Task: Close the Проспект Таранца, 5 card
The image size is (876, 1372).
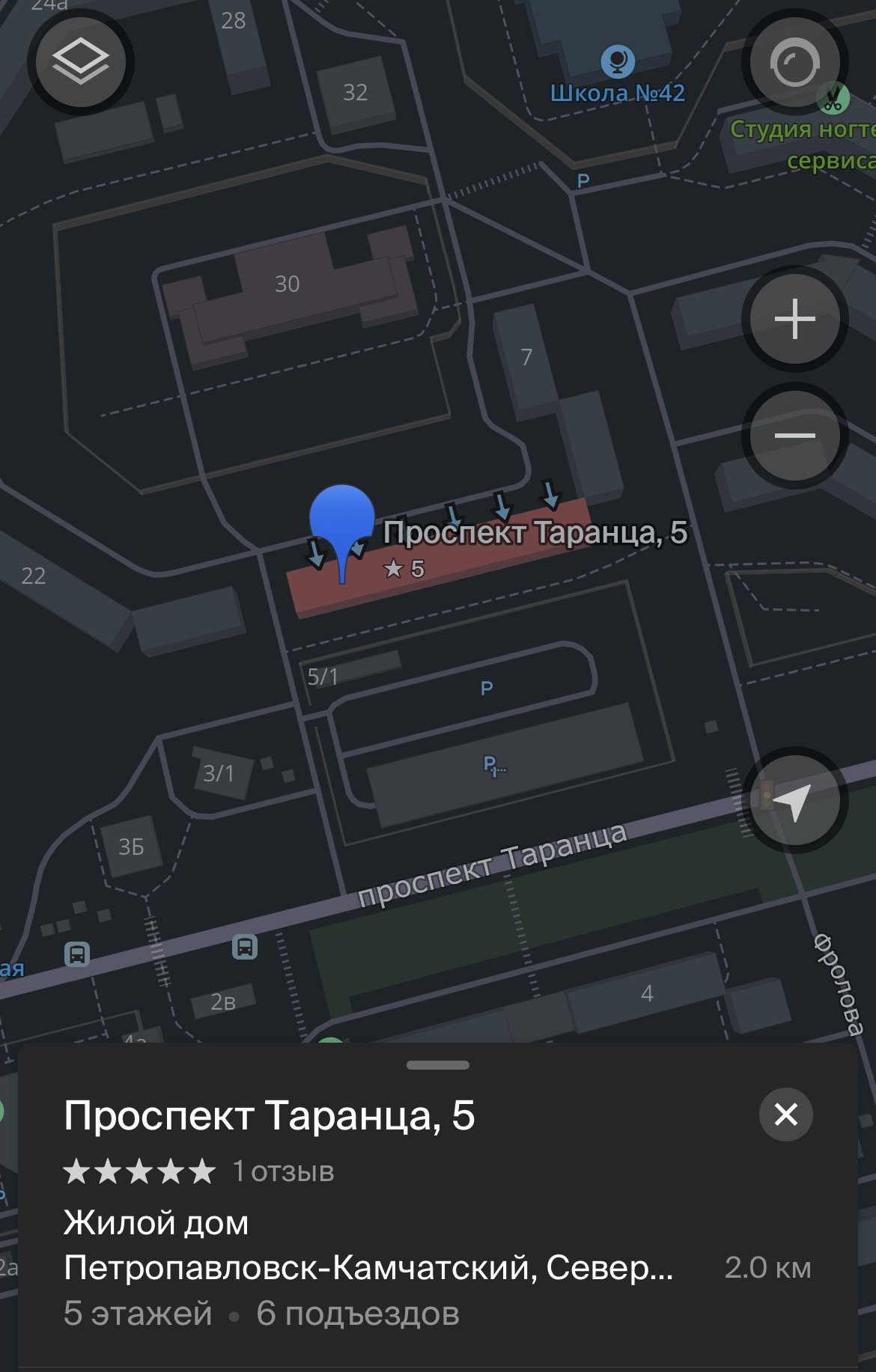Action: [785, 1115]
